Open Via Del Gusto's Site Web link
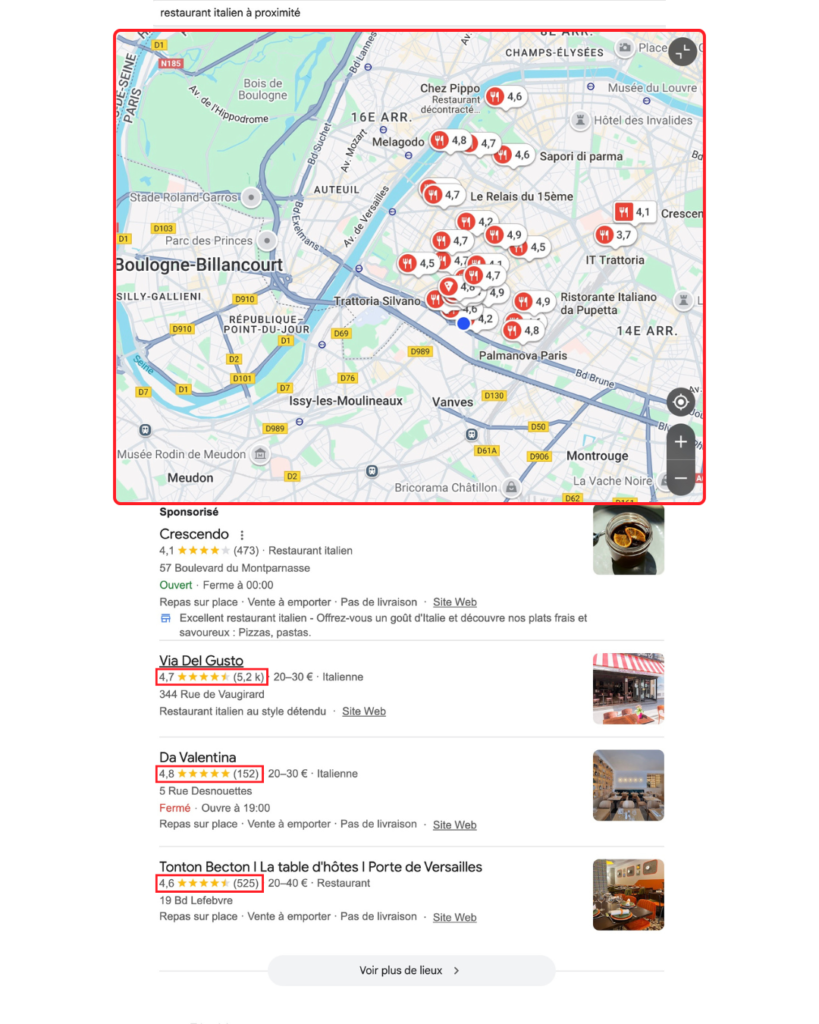 tap(363, 711)
